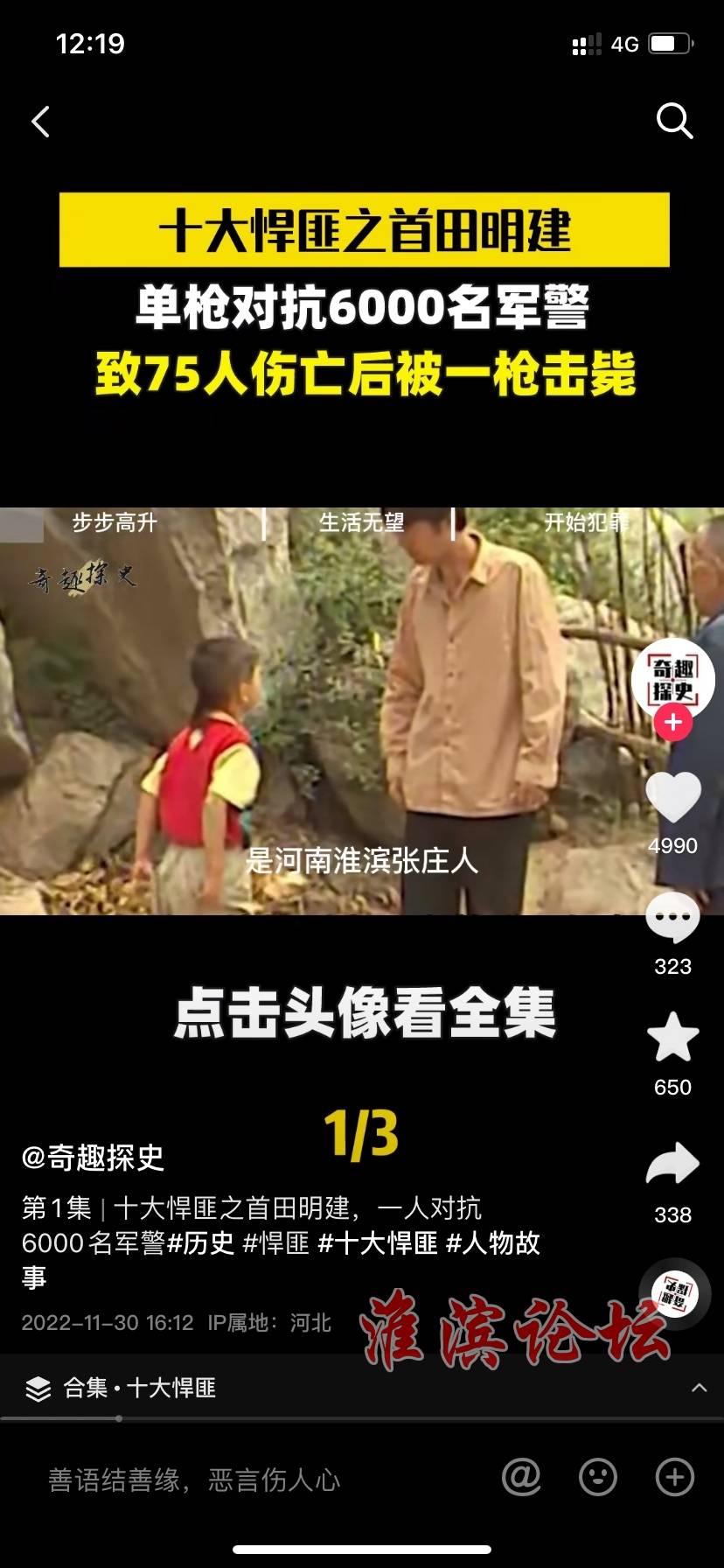Tap the @奇趣探史 username
The height and width of the screenshot is (1568, 724).
pos(93,1157)
